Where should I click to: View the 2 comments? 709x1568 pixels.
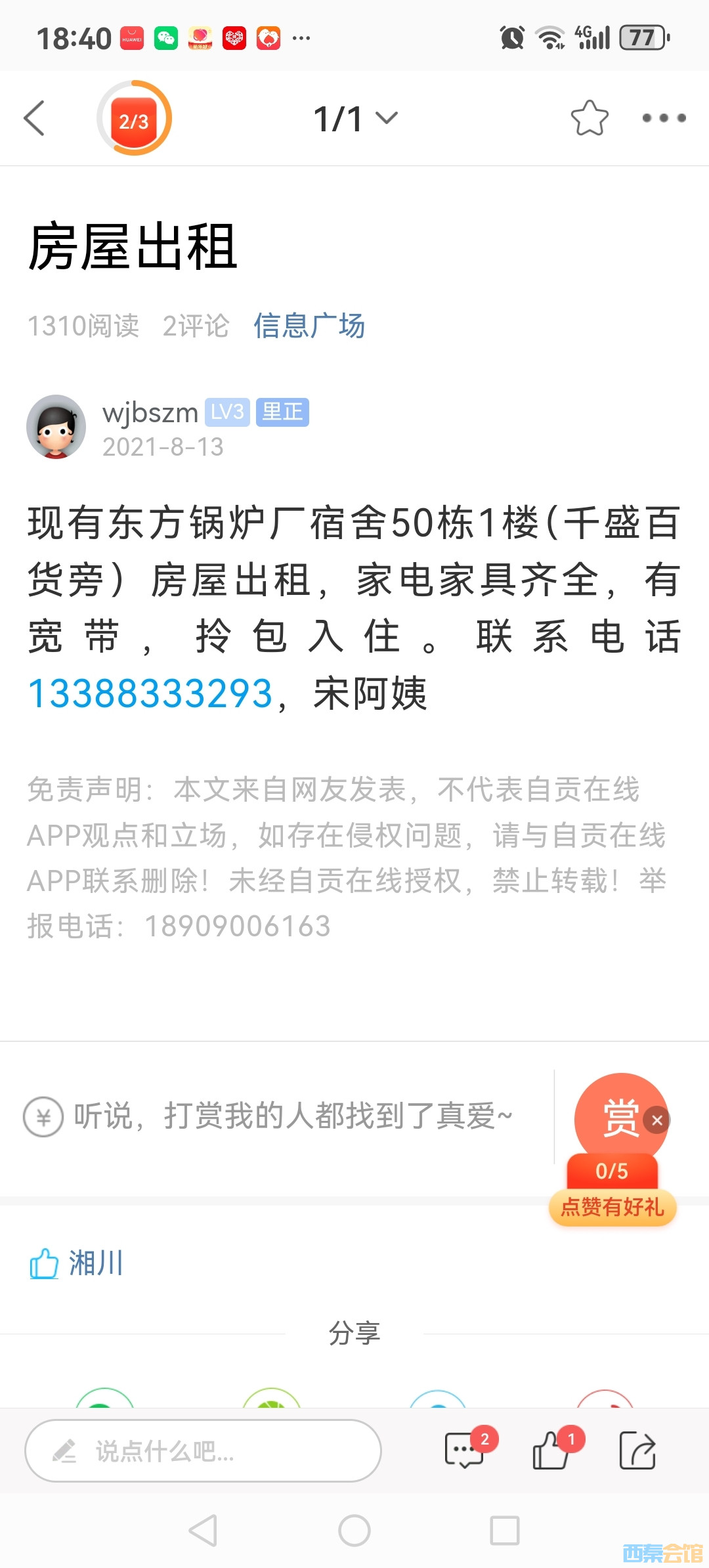point(465,1450)
